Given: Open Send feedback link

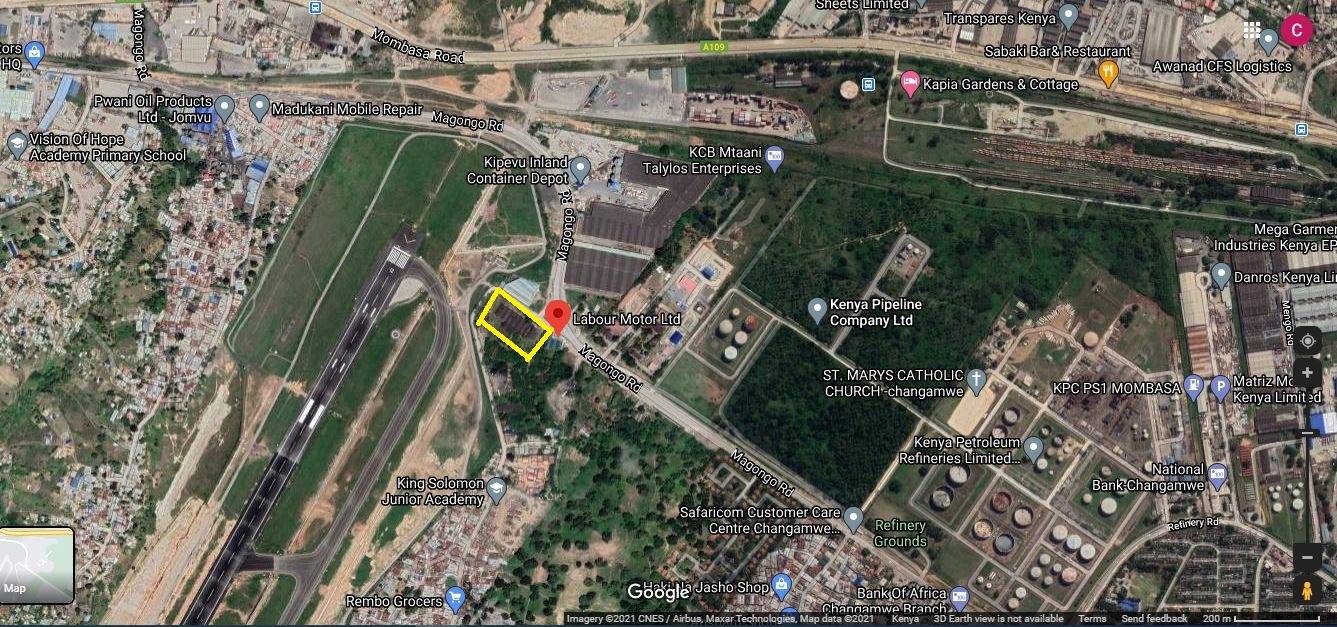Looking at the screenshot, I should [x=1154, y=619].
